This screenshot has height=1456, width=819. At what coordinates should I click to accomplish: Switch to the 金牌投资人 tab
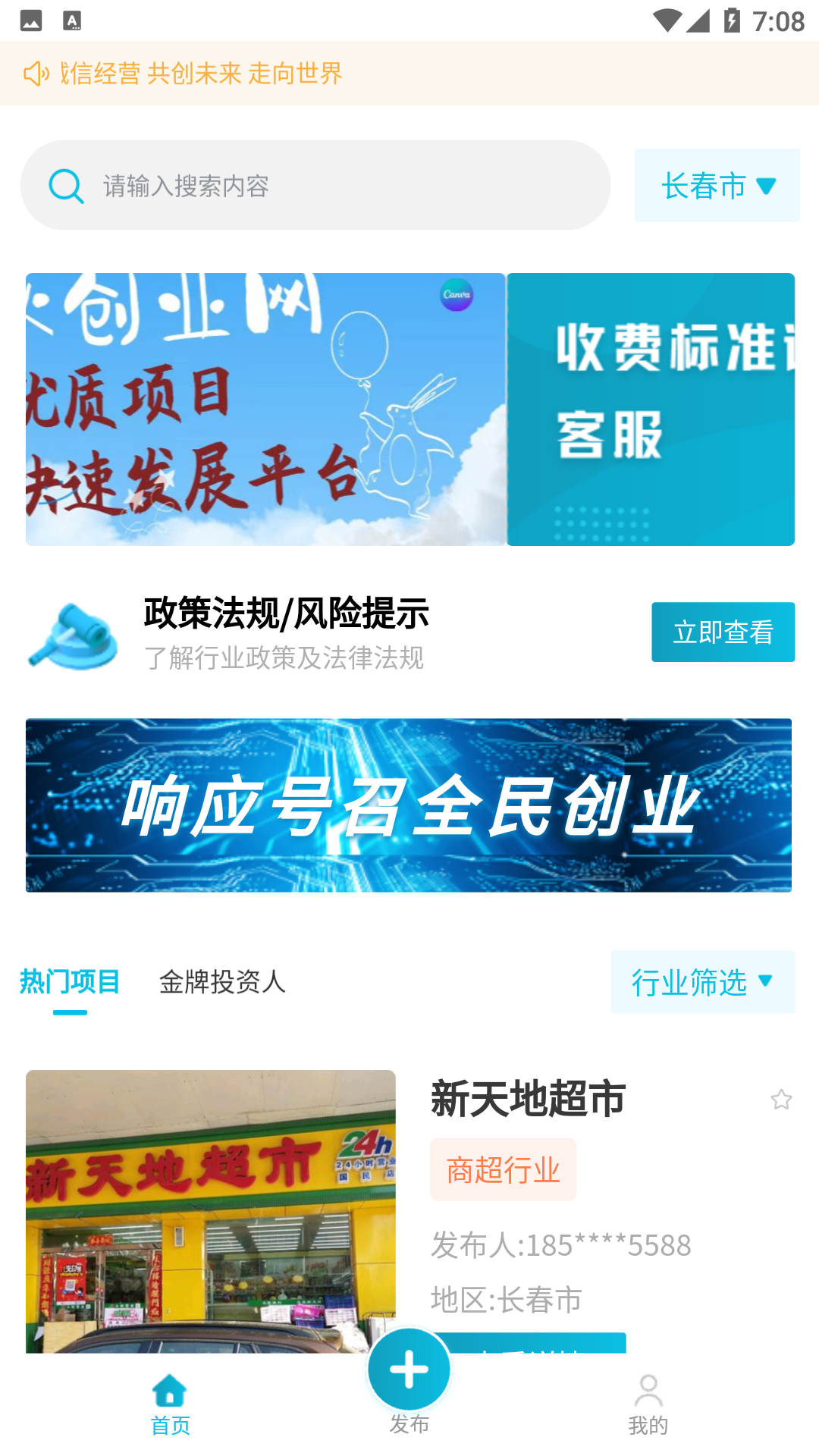[x=223, y=981]
